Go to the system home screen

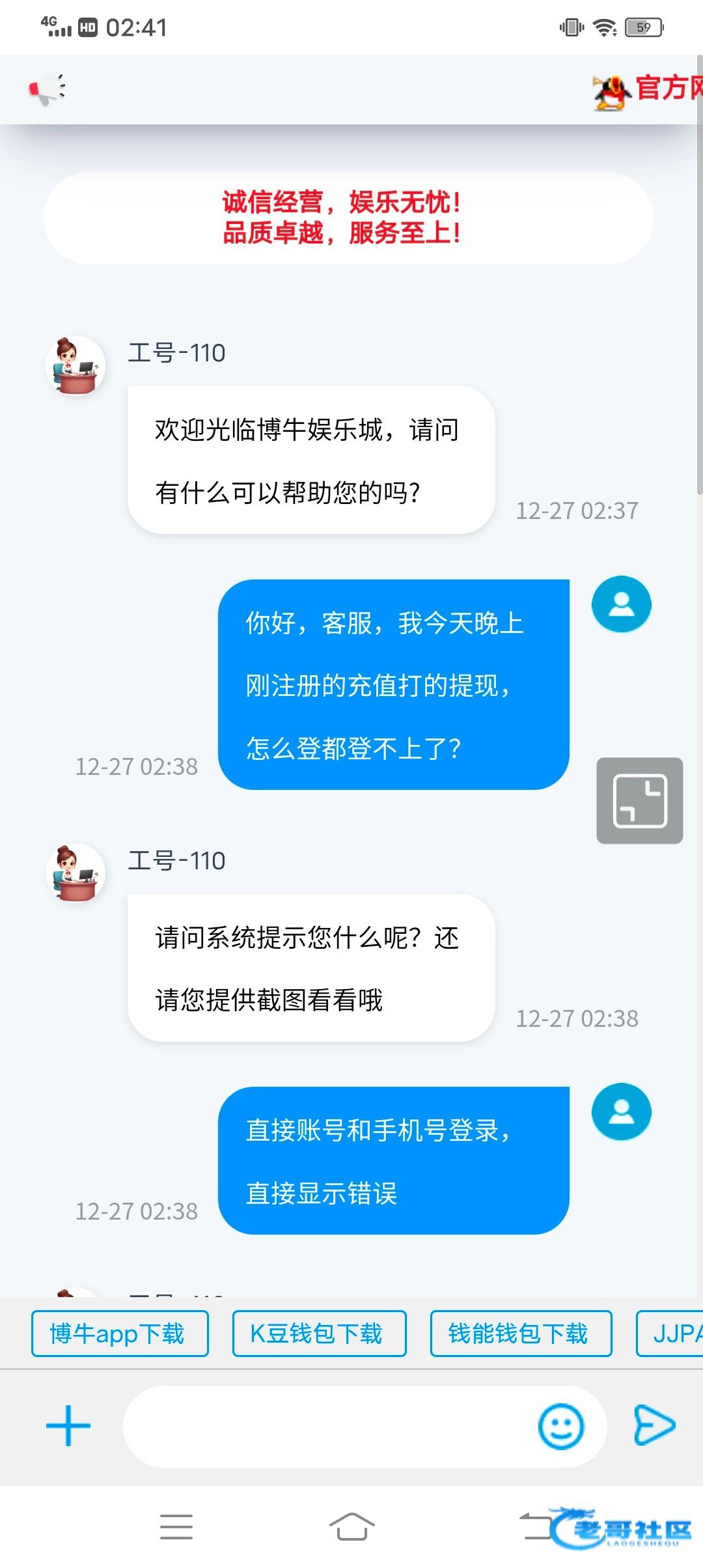[351, 1526]
